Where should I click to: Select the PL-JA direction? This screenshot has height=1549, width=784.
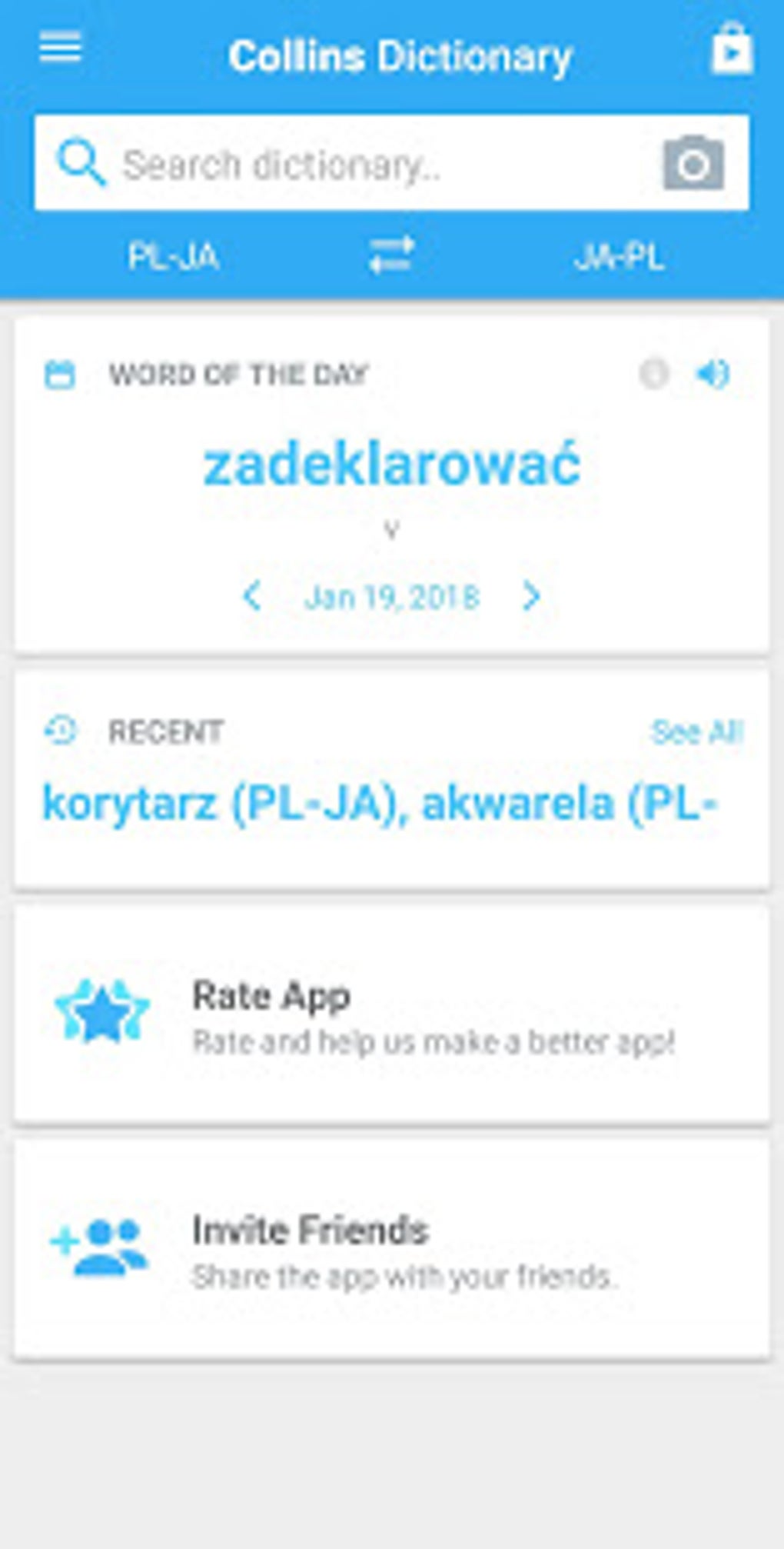click(x=174, y=257)
